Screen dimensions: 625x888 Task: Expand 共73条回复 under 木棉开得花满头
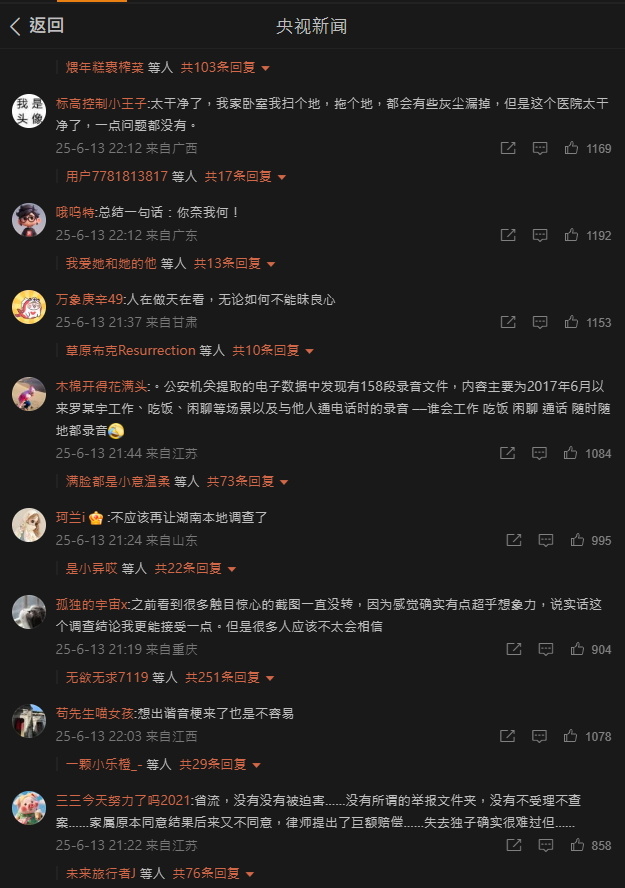point(248,481)
